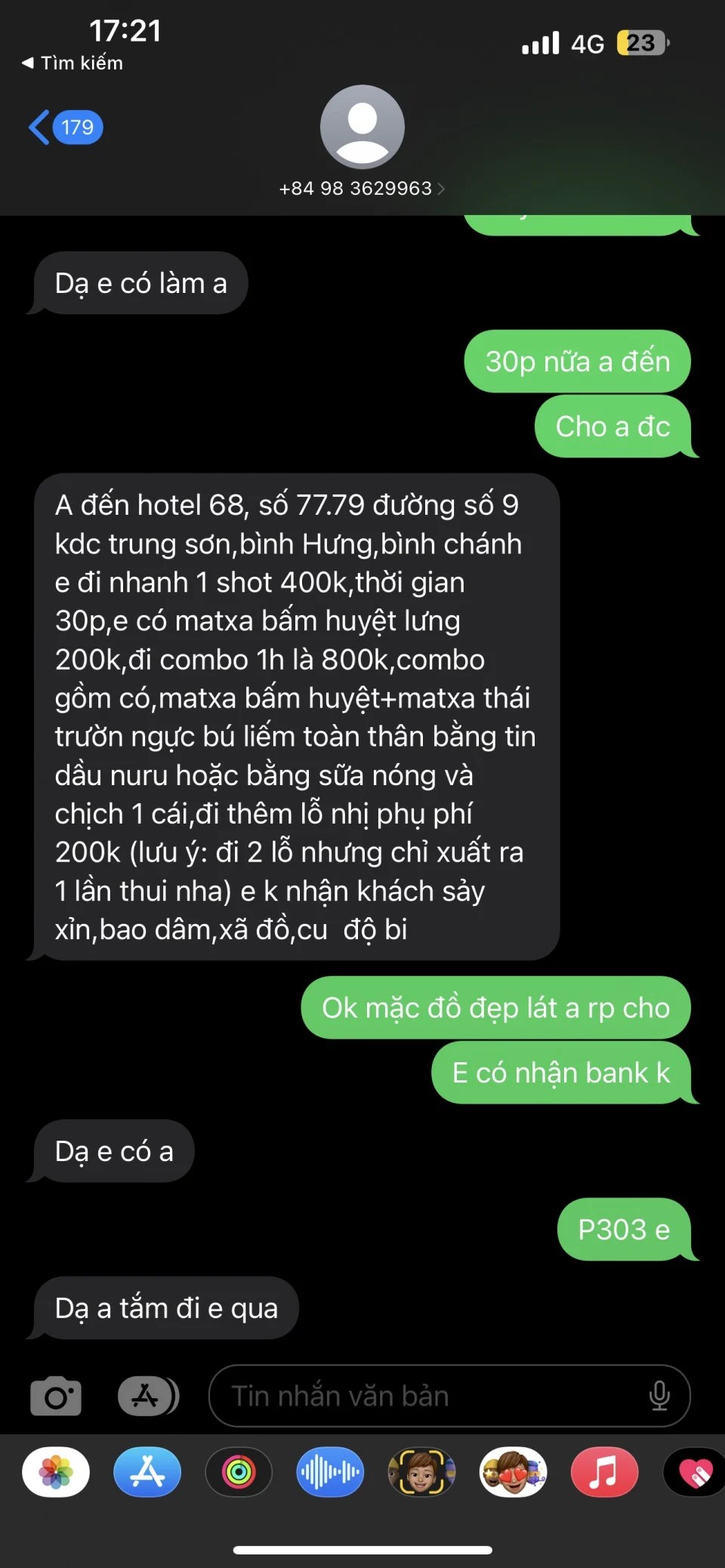Screen dimensions: 725x1568
Task: Open the camera to attach a photo
Action: (56, 1396)
